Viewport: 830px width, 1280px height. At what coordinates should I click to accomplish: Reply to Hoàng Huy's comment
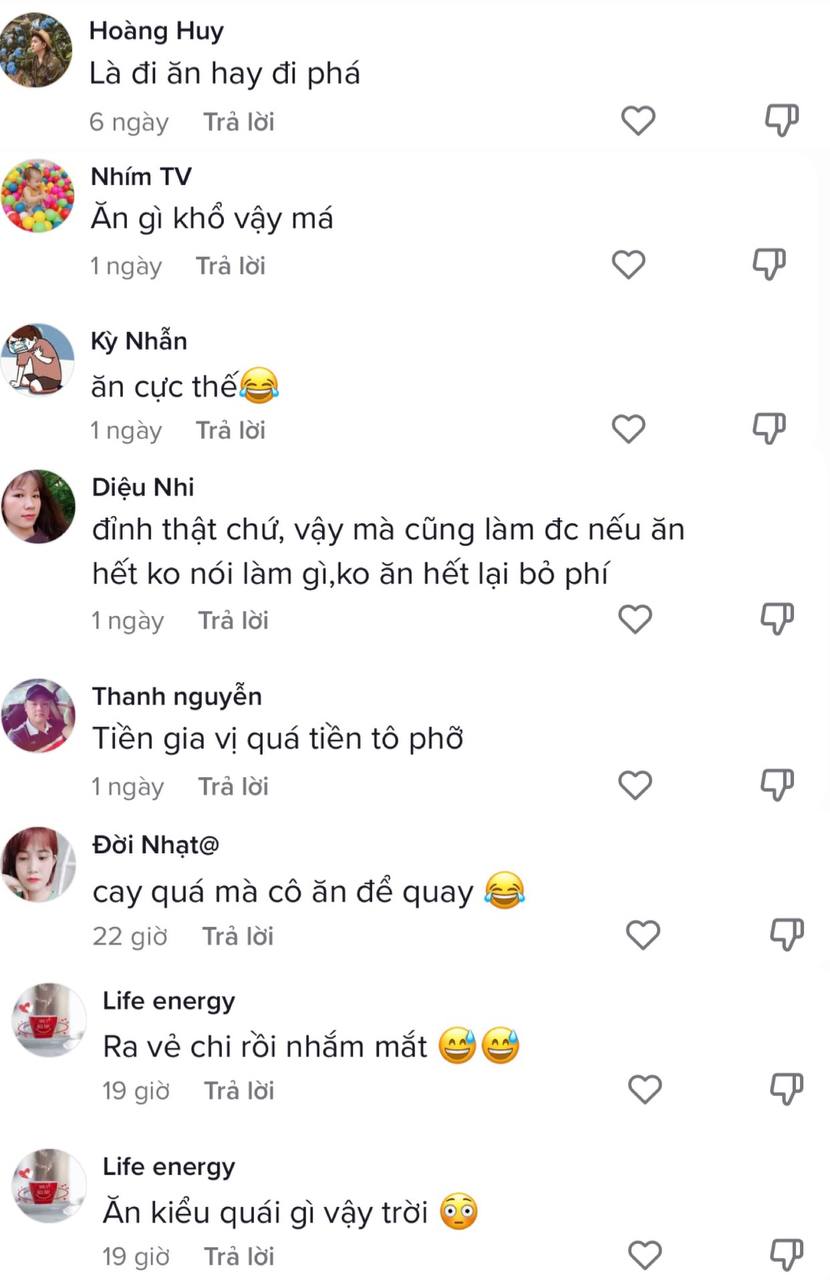(x=239, y=122)
